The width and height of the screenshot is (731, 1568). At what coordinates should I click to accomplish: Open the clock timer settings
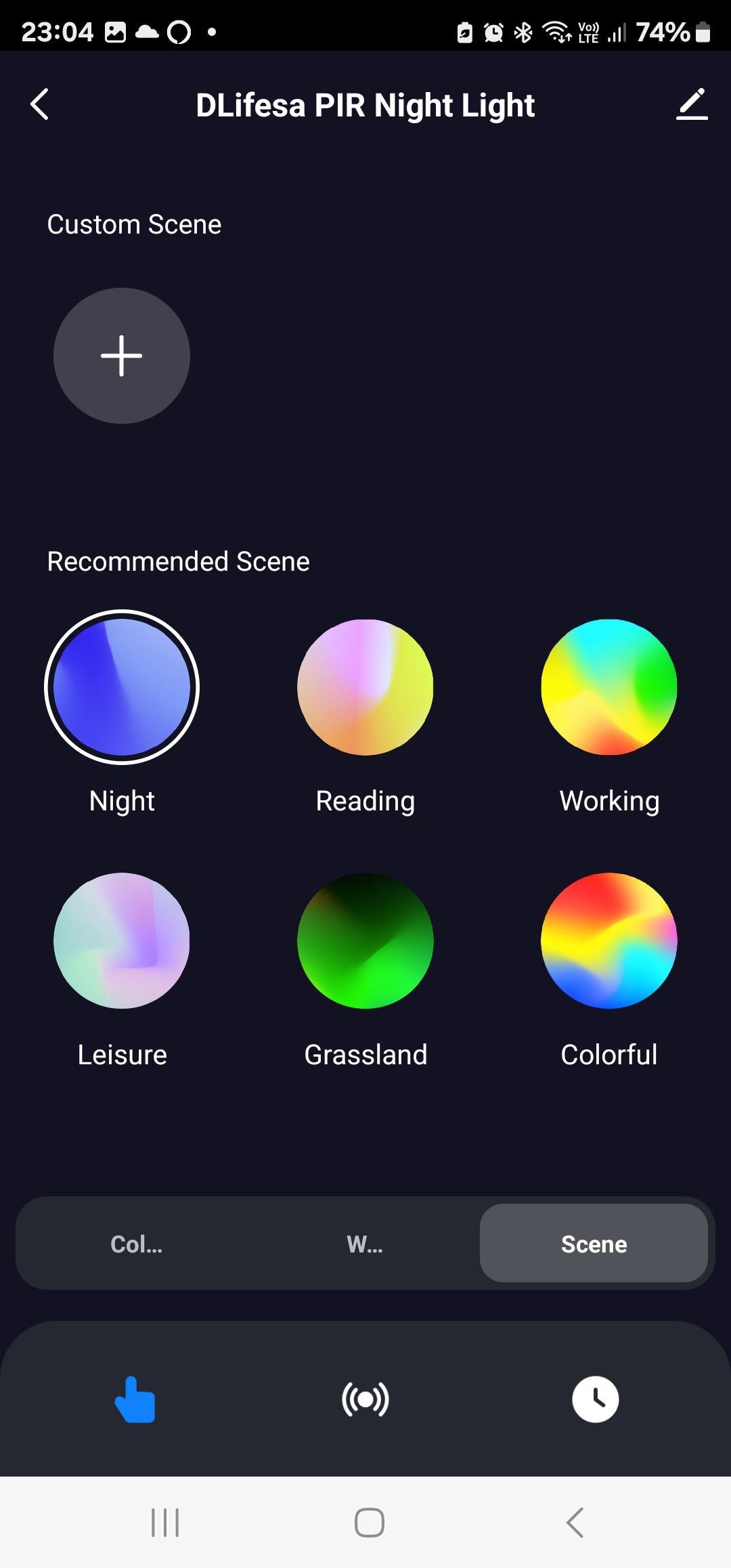[596, 1399]
